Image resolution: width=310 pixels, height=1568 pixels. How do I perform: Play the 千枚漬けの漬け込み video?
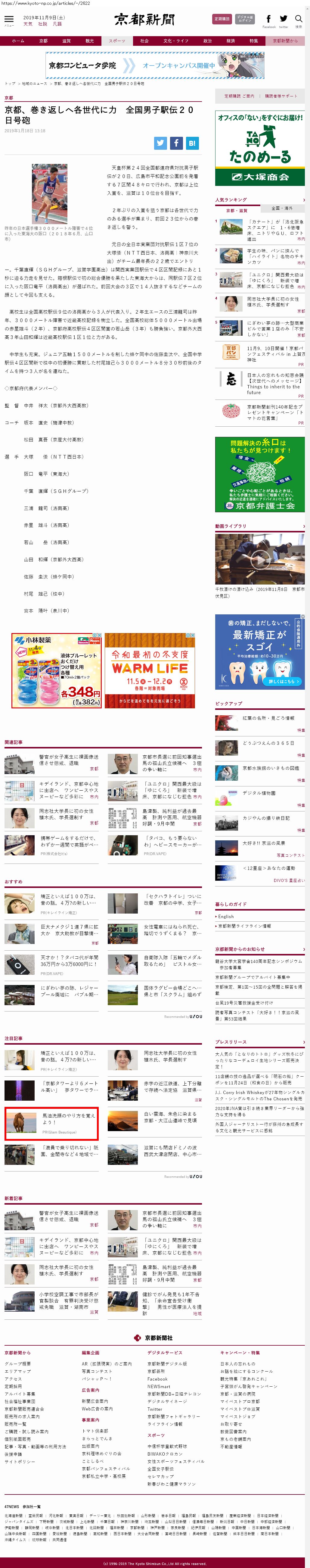(x=259, y=558)
